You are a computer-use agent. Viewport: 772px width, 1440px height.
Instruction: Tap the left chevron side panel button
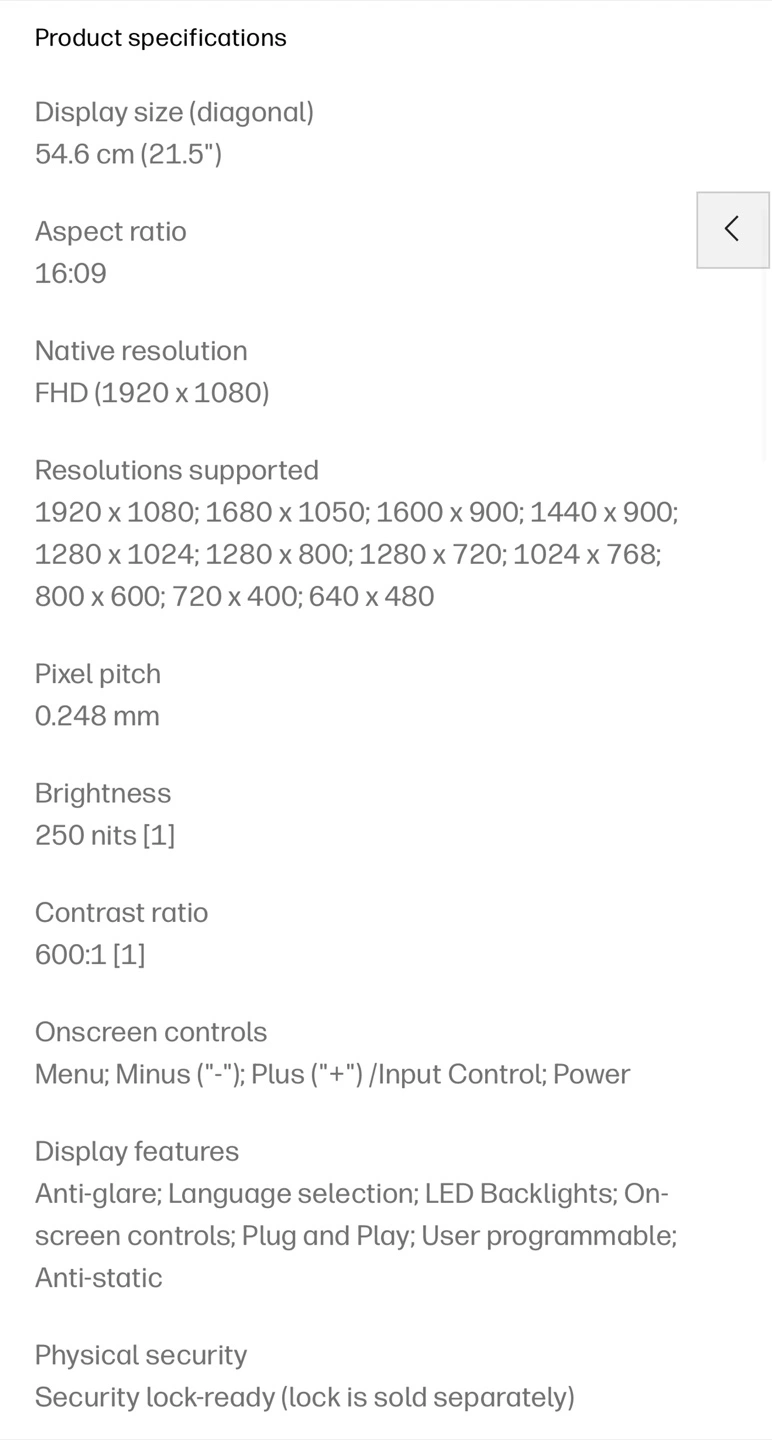click(733, 230)
